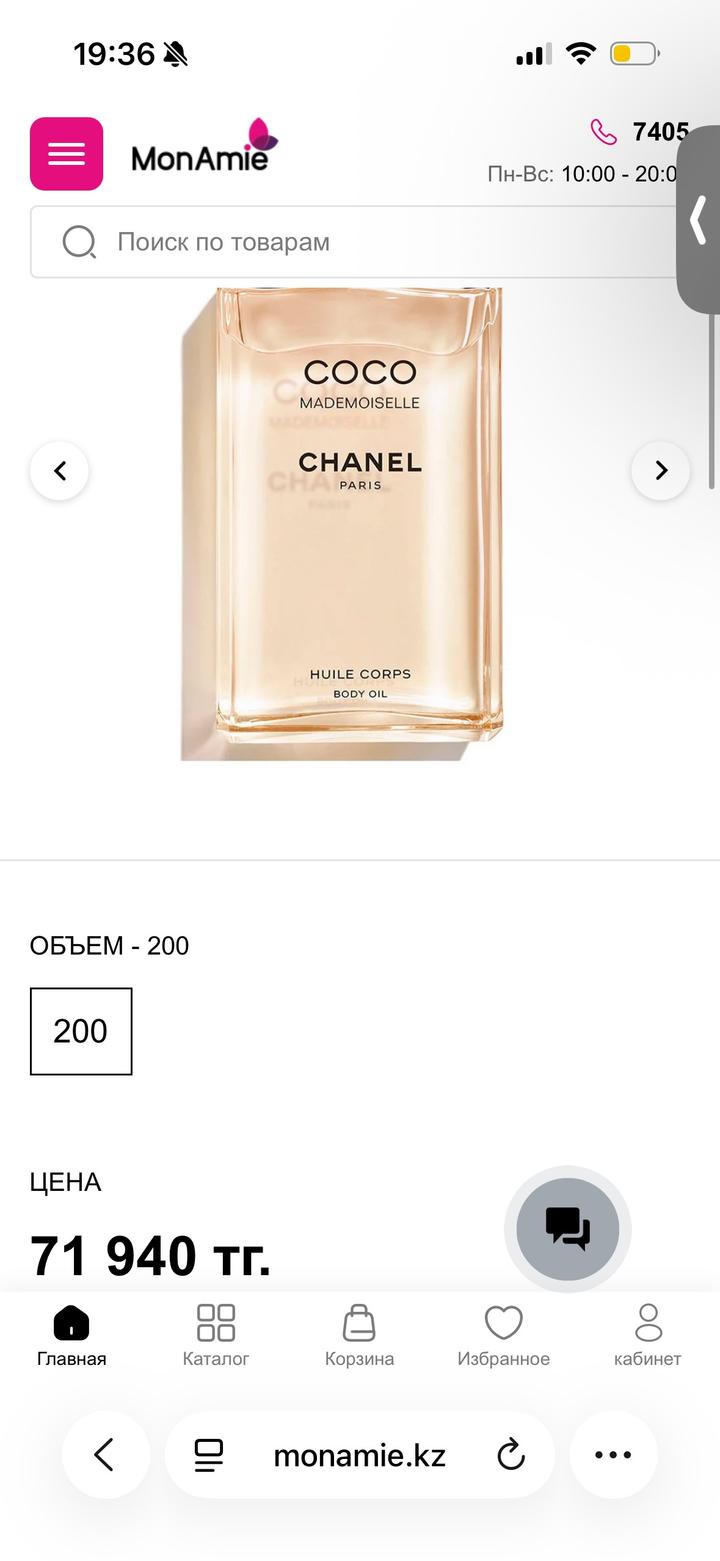The width and height of the screenshot is (720, 1561).
Task: Open the pink hamburger menu
Action: point(66,154)
